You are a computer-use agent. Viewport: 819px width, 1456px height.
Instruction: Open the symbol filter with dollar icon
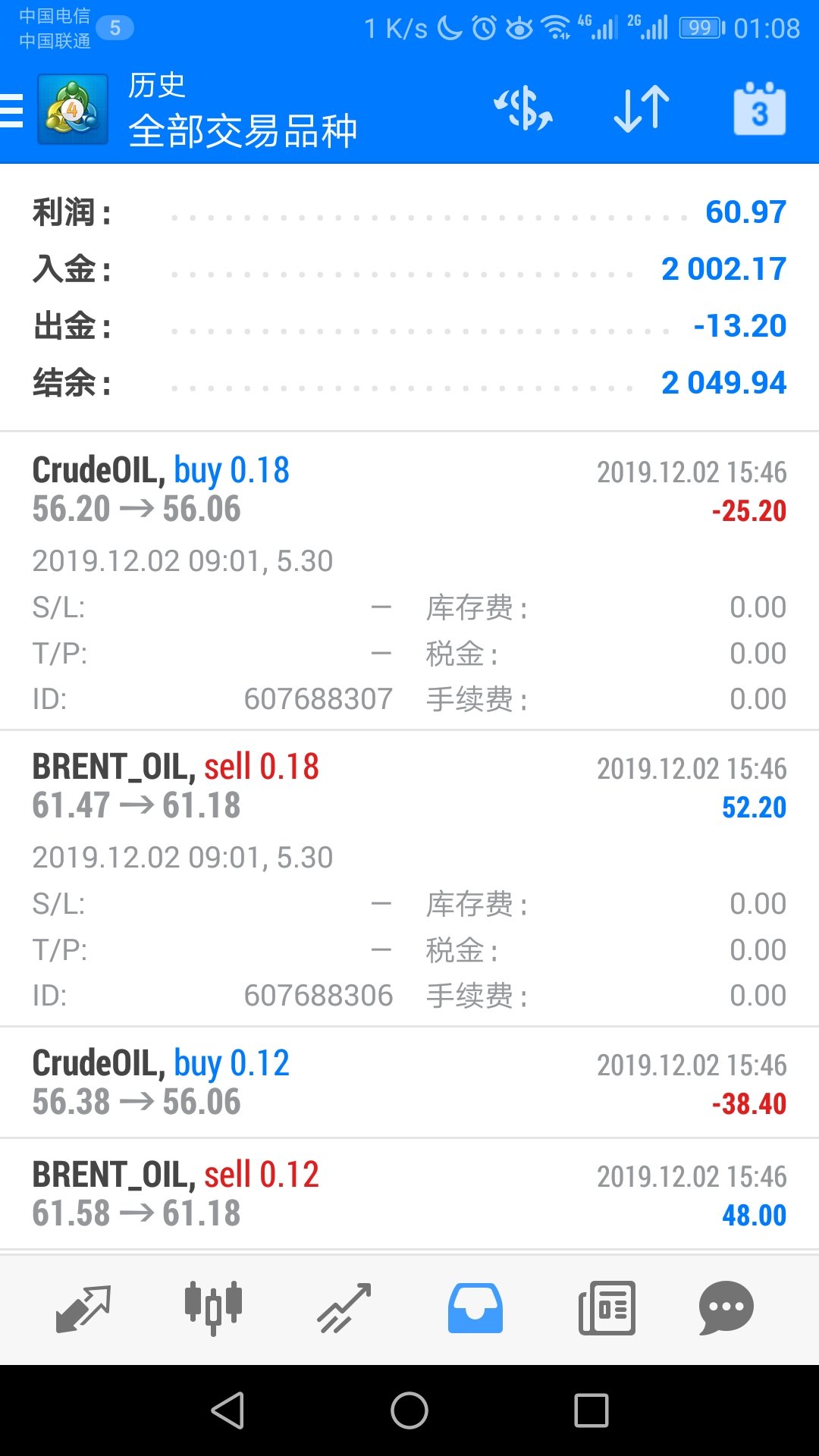click(x=523, y=108)
